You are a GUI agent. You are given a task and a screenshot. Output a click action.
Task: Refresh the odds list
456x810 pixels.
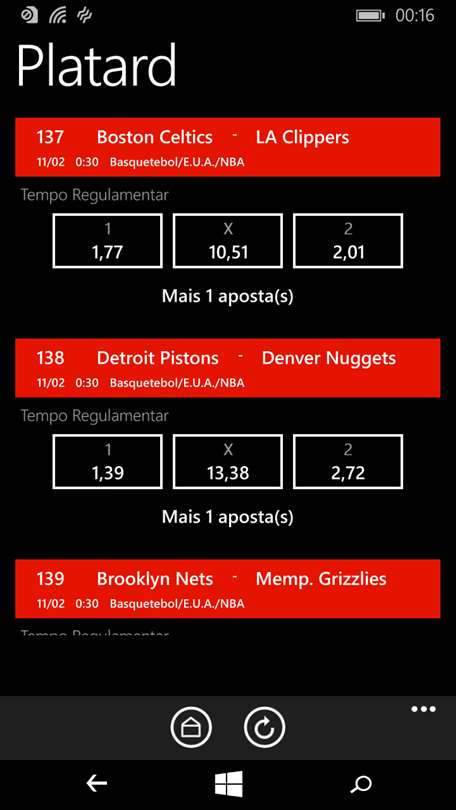click(x=264, y=727)
